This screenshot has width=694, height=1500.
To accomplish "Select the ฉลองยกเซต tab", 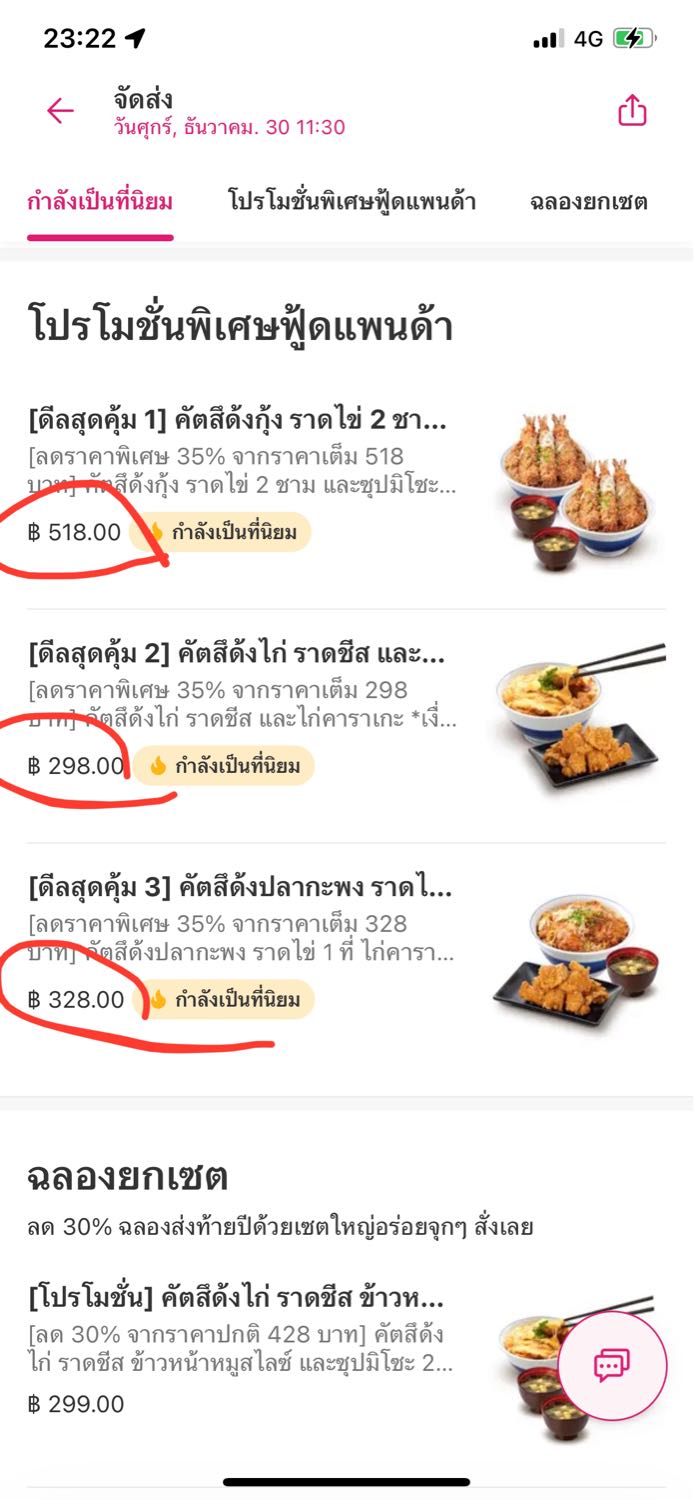I will pos(588,202).
